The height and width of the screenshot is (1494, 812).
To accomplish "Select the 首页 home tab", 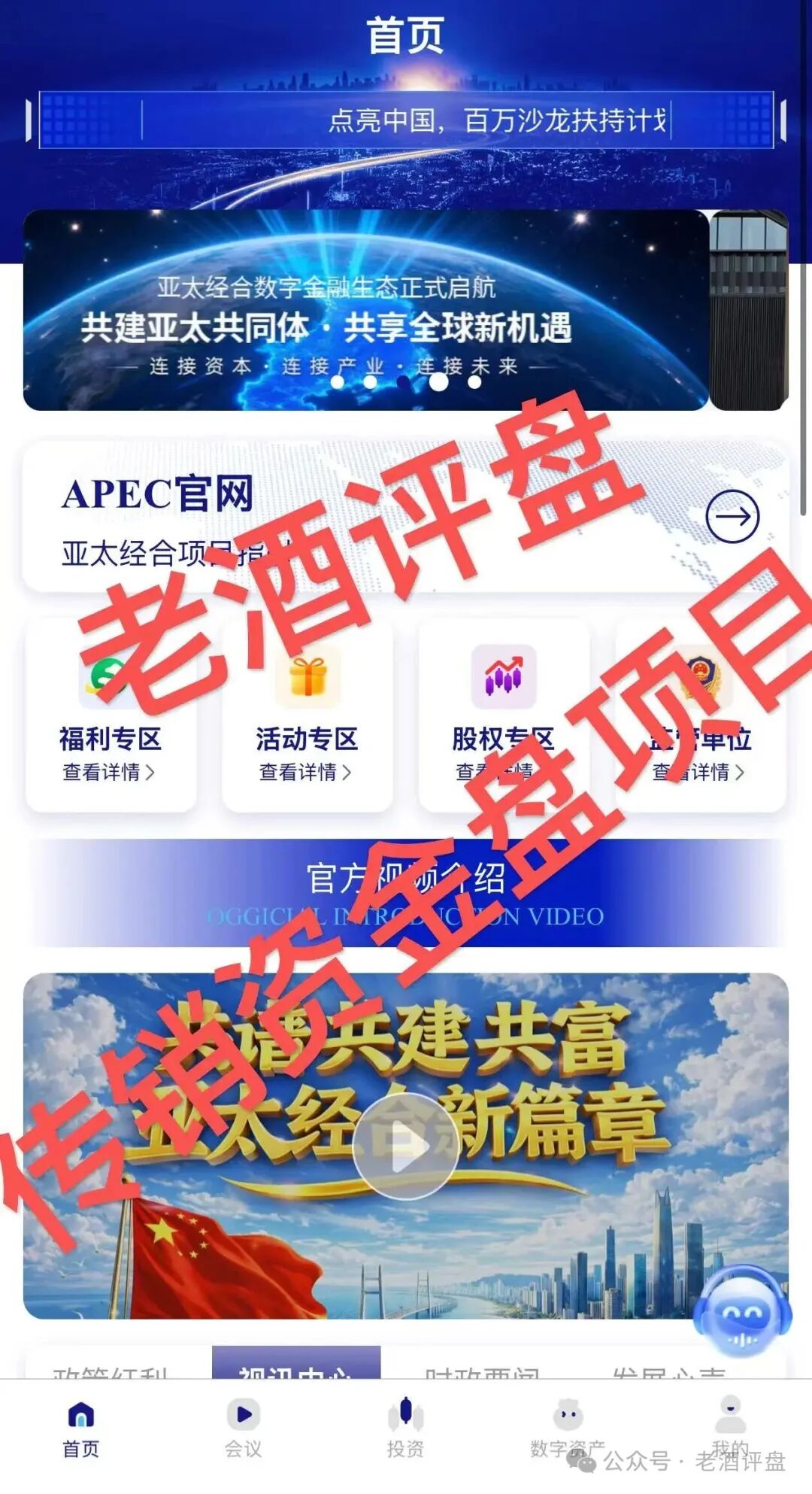I will (80, 1429).
